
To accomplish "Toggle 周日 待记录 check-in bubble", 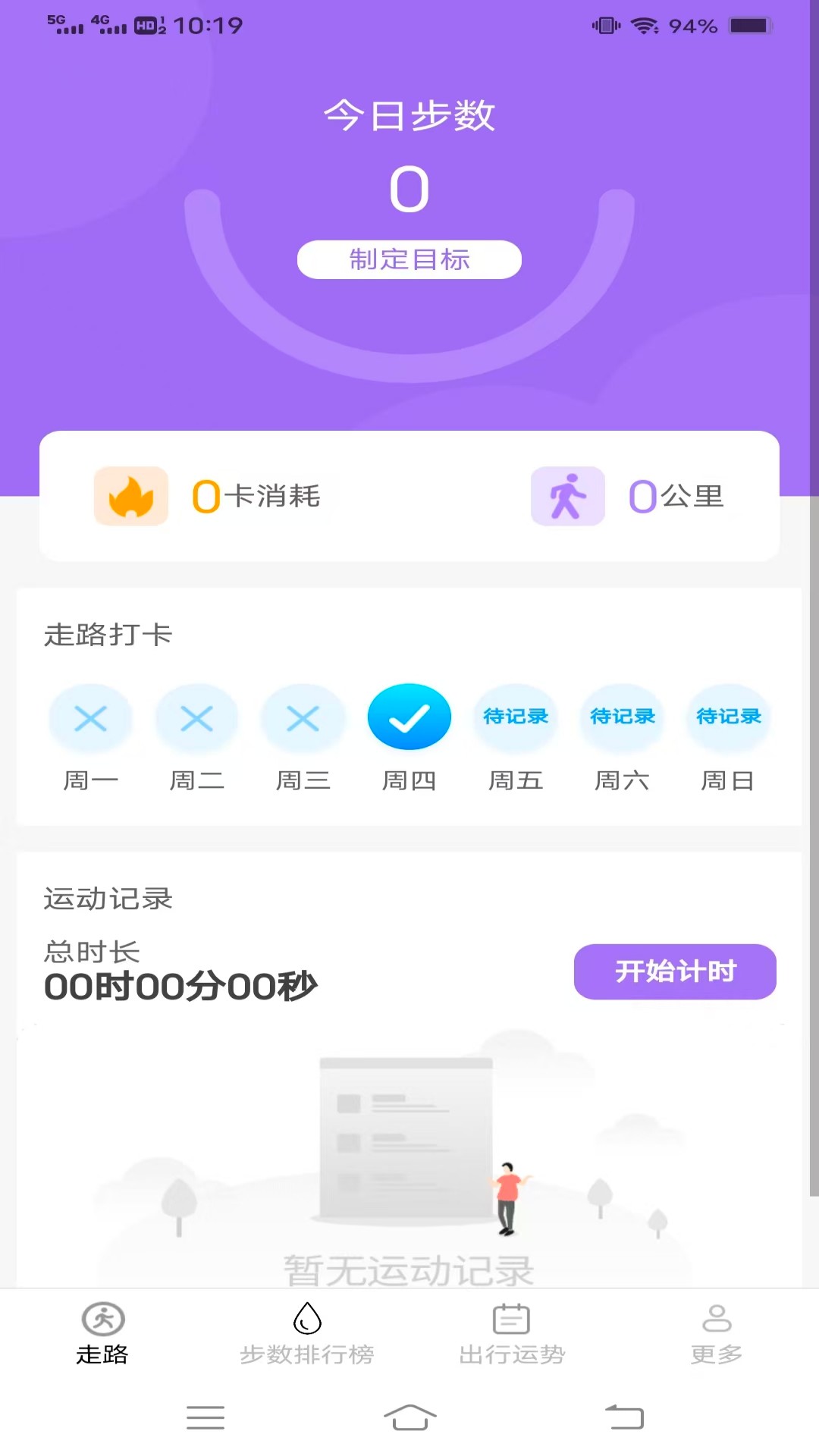I will pyautogui.click(x=727, y=717).
